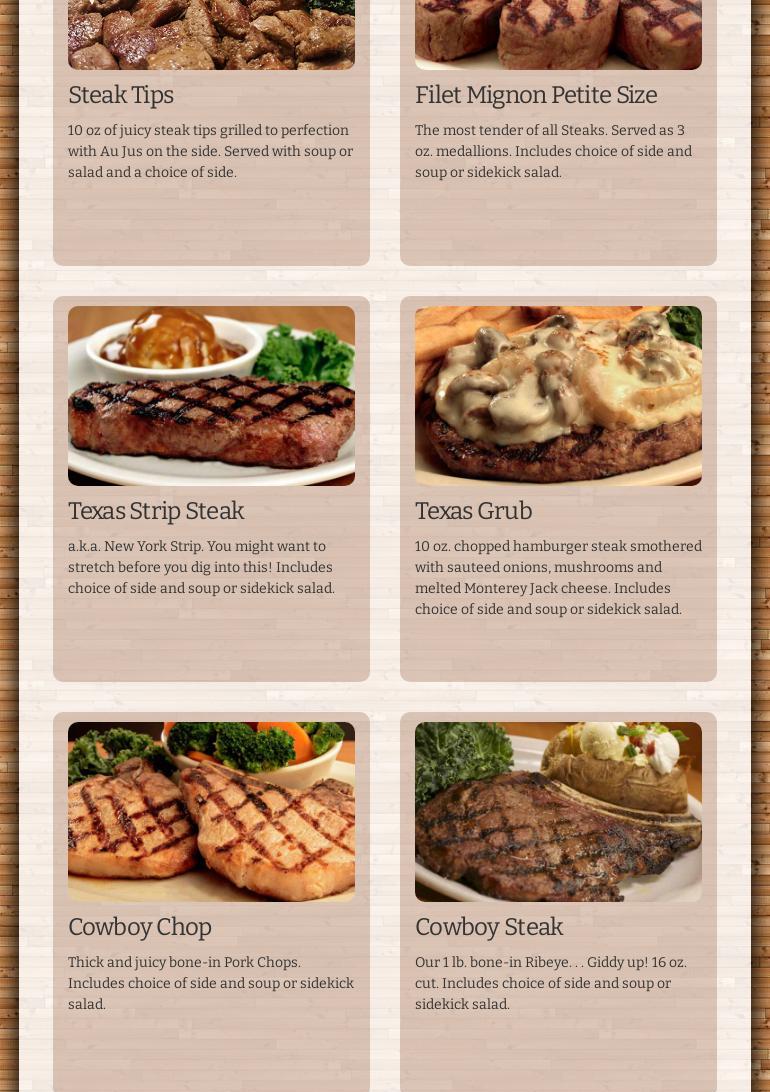View the Texas Grub item
Image resolution: width=770 pixels, height=1092 pixels.
[558, 490]
